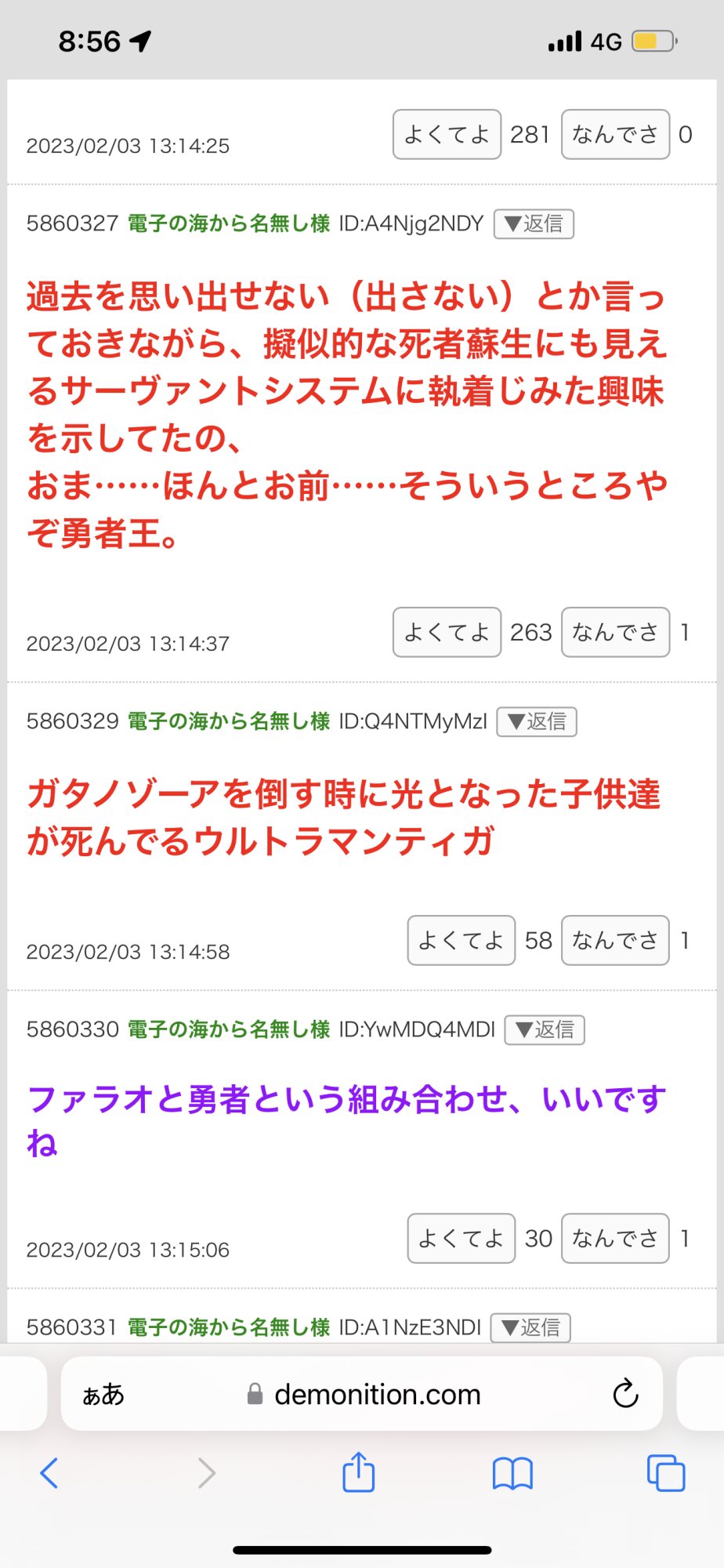Reload the page
Image resolution: width=724 pixels, height=1568 pixels.
(625, 1395)
